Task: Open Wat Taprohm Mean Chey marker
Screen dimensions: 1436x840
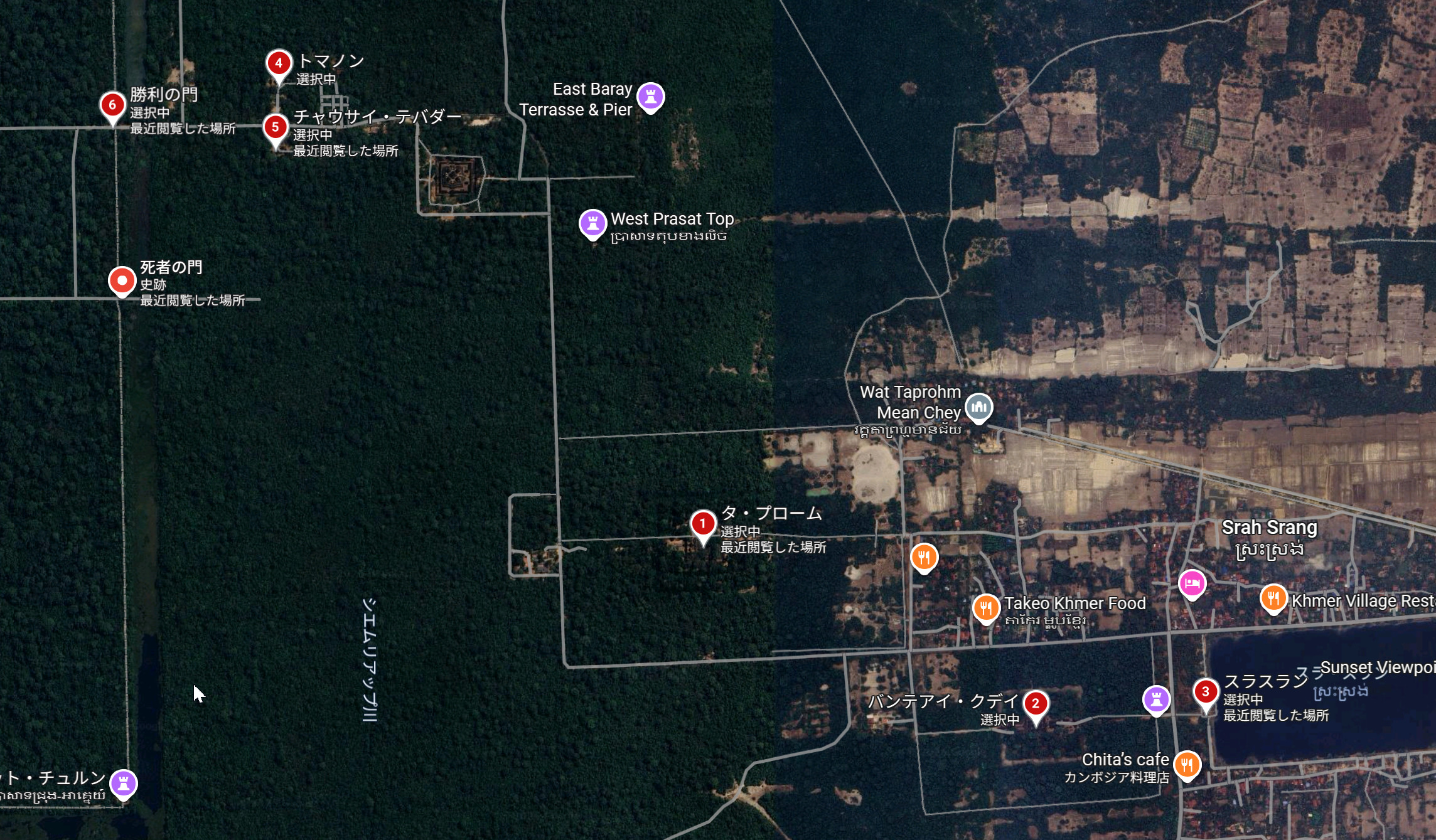Action: 978,408
